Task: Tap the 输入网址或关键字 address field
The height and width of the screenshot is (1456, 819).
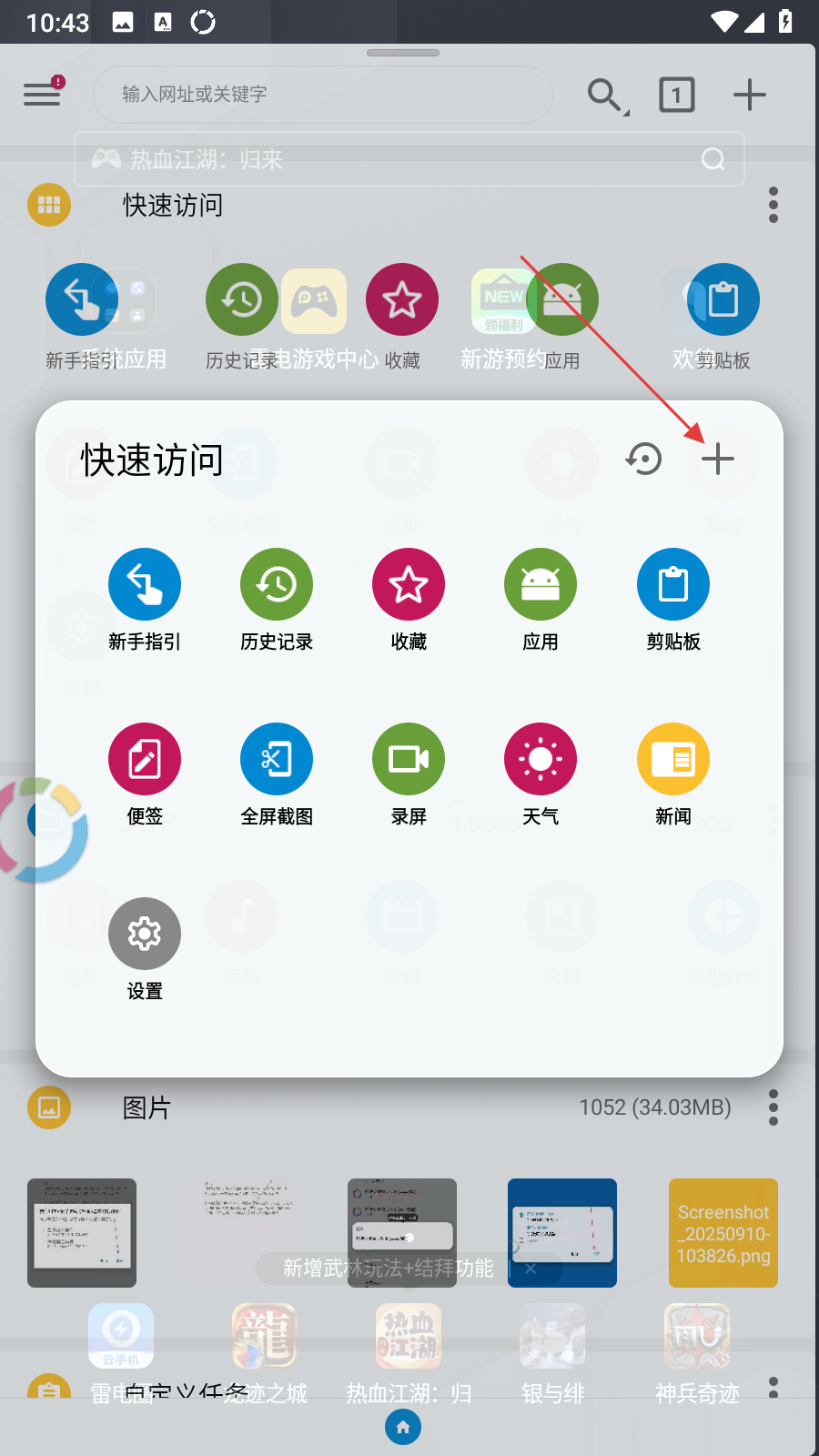Action: [x=322, y=94]
